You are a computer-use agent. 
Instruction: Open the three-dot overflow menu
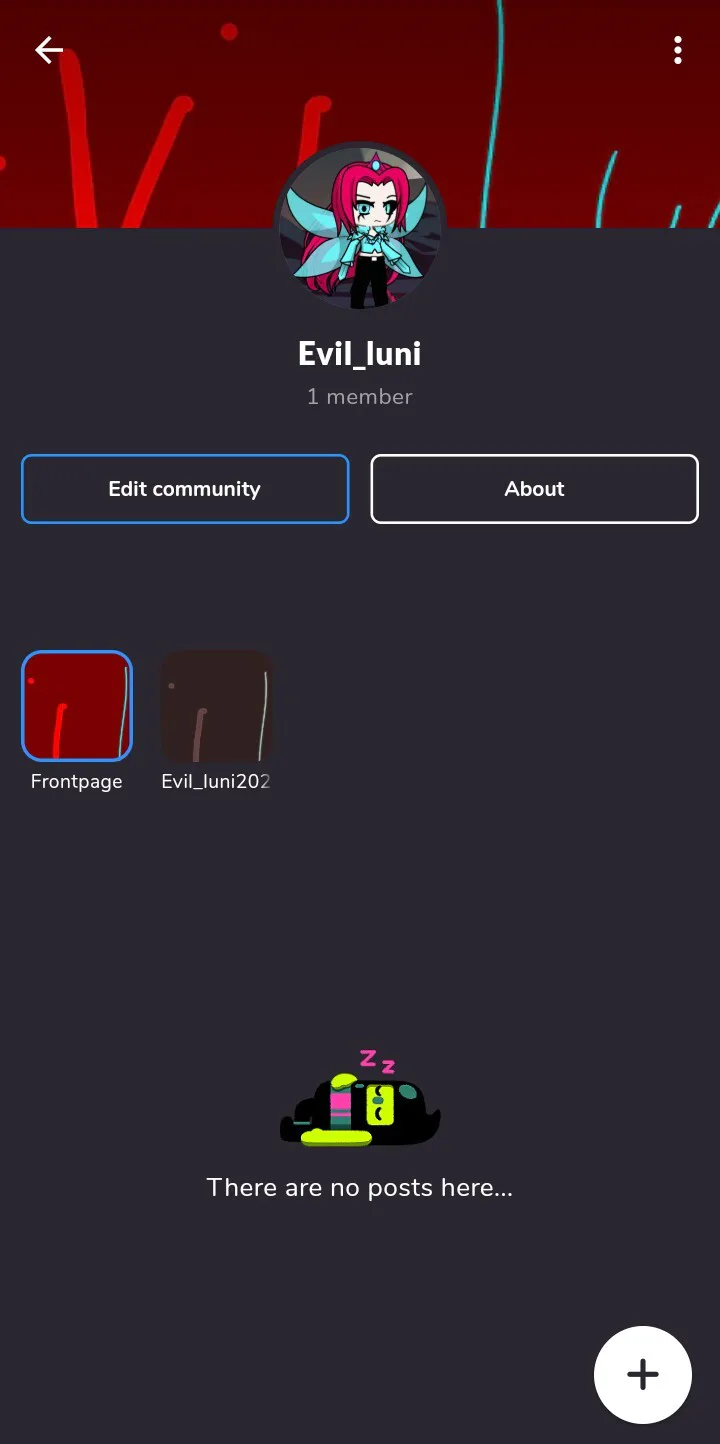(678, 50)
